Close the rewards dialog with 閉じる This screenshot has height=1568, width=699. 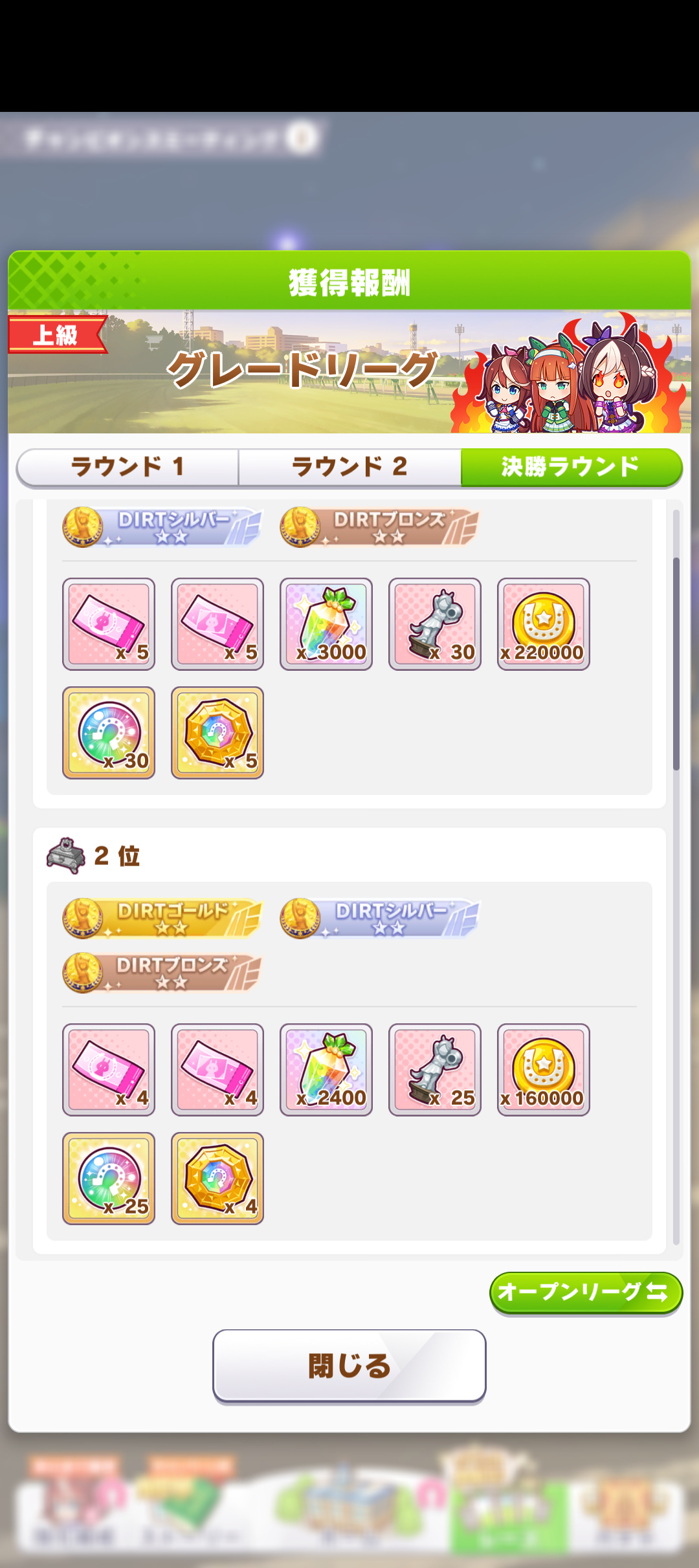(x=349, y=1366)
